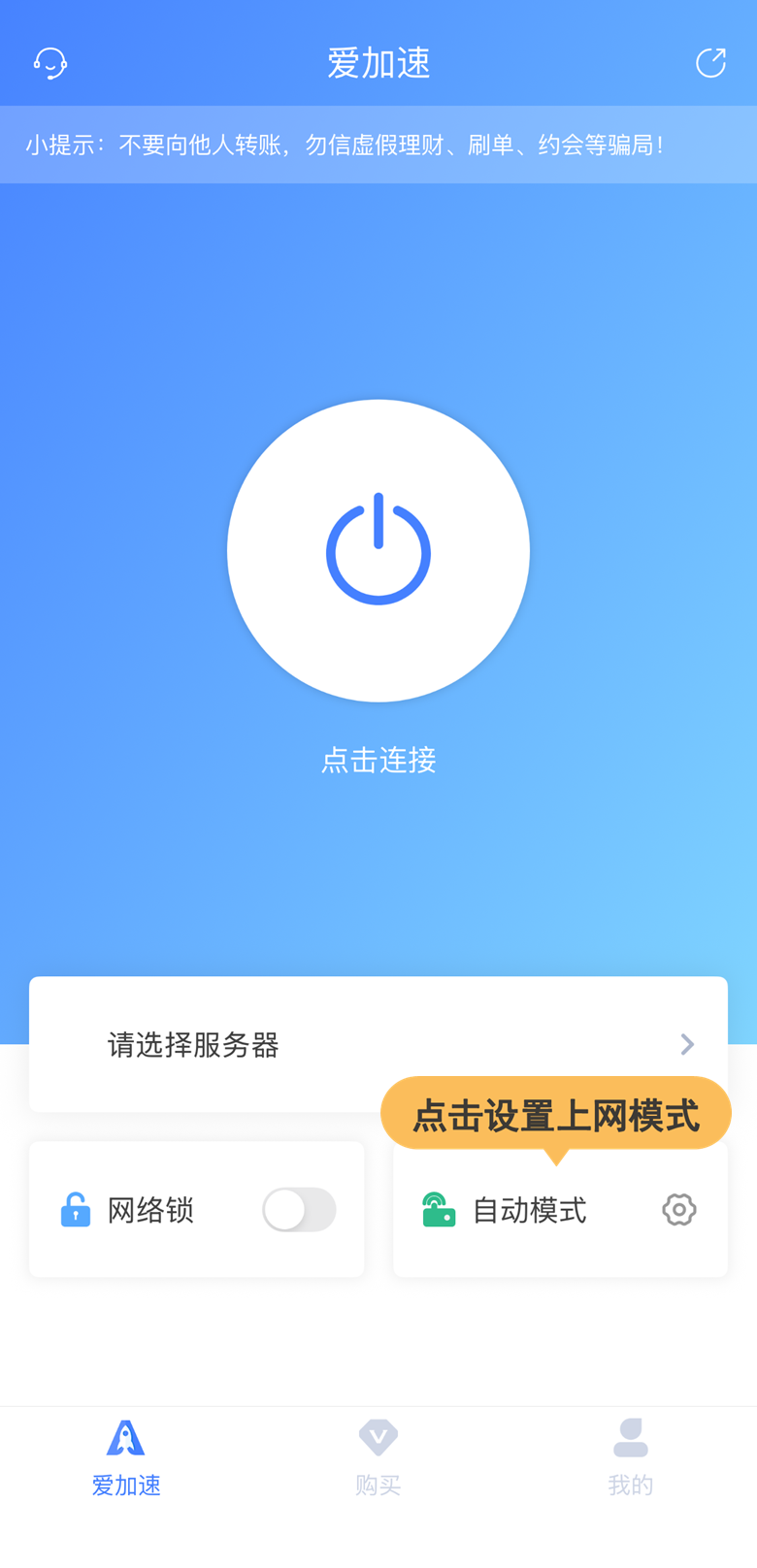Switch to the 我的 tab

[630, 1455]
